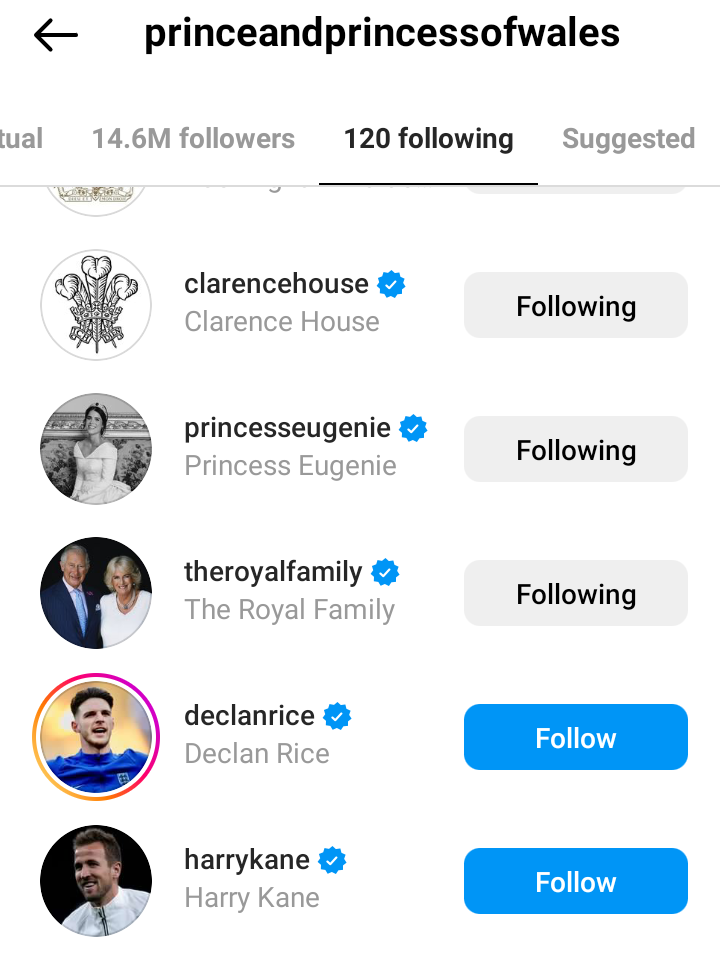Click the verified badge next to theroyalfamily
720x953 pixels.
pos(383,572)
